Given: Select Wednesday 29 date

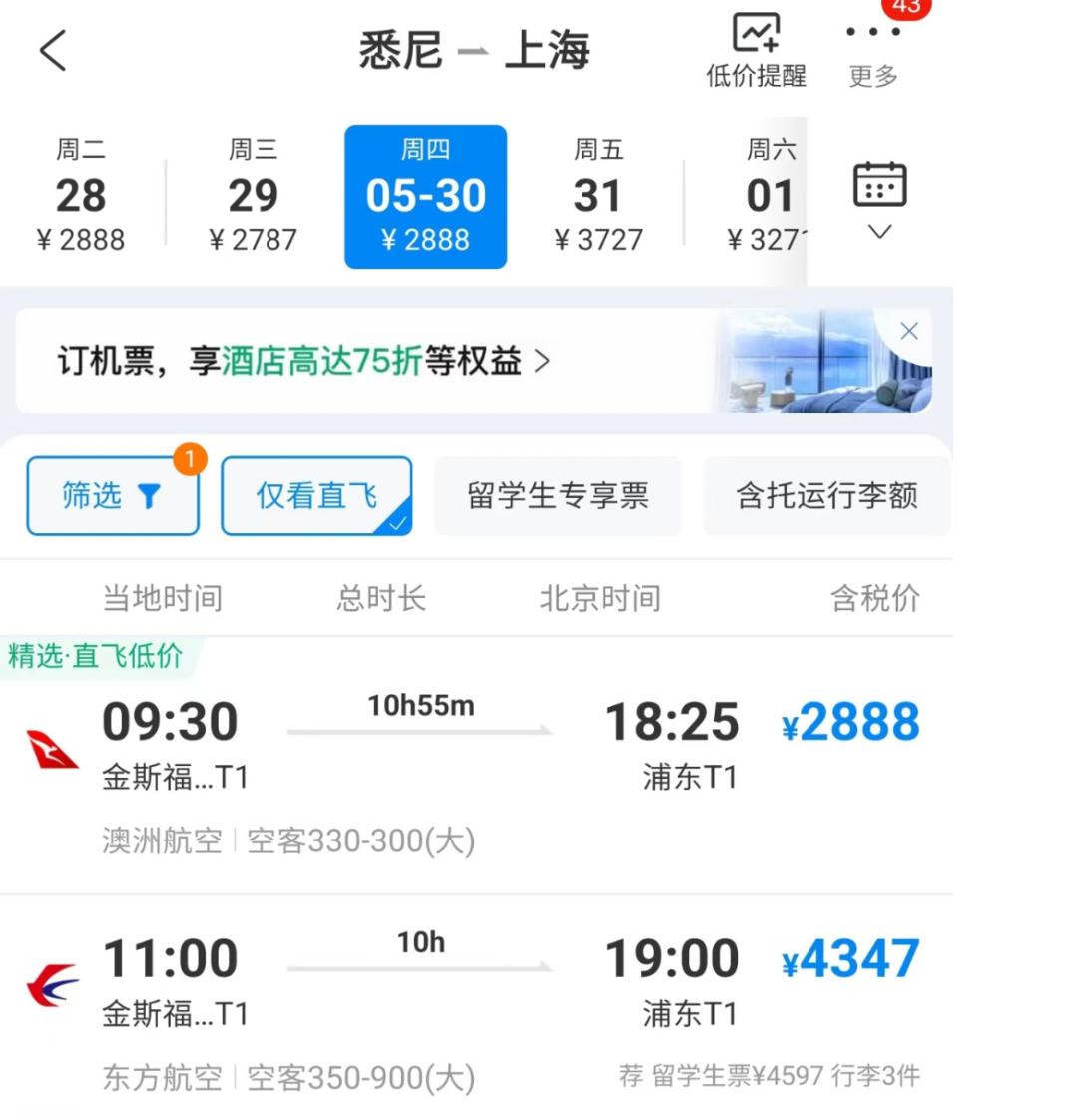Looking at the screenshot, I should [253, 197].
